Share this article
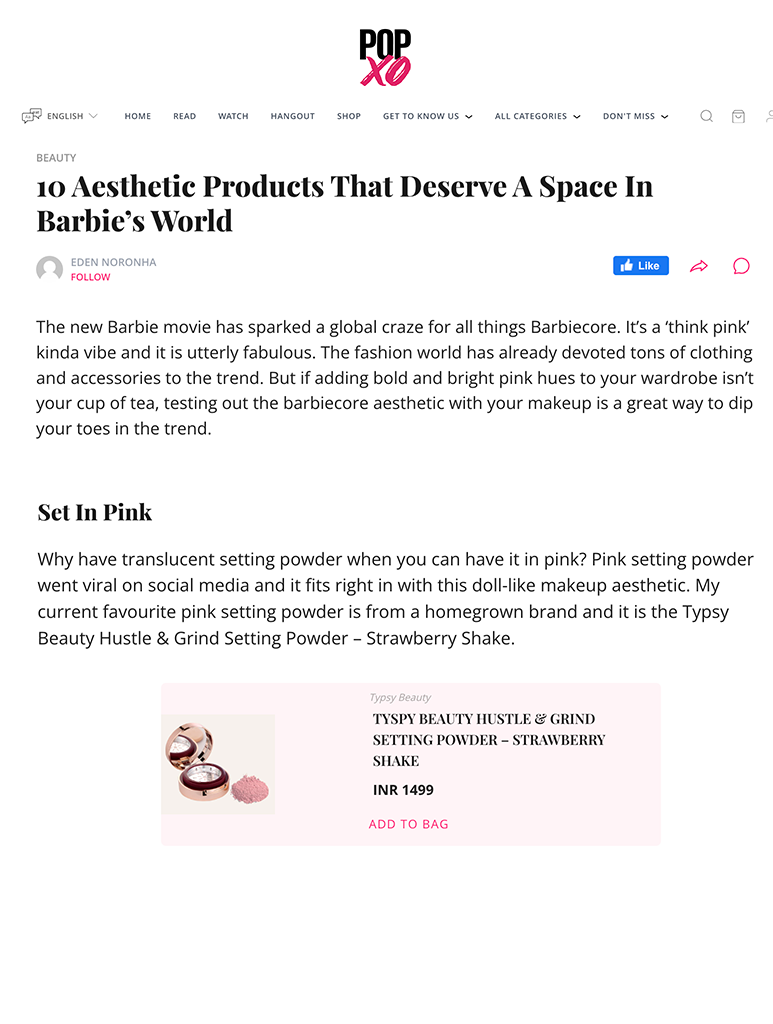The width and height of the screenshot is (773, 1024). (x=699, y=266)
